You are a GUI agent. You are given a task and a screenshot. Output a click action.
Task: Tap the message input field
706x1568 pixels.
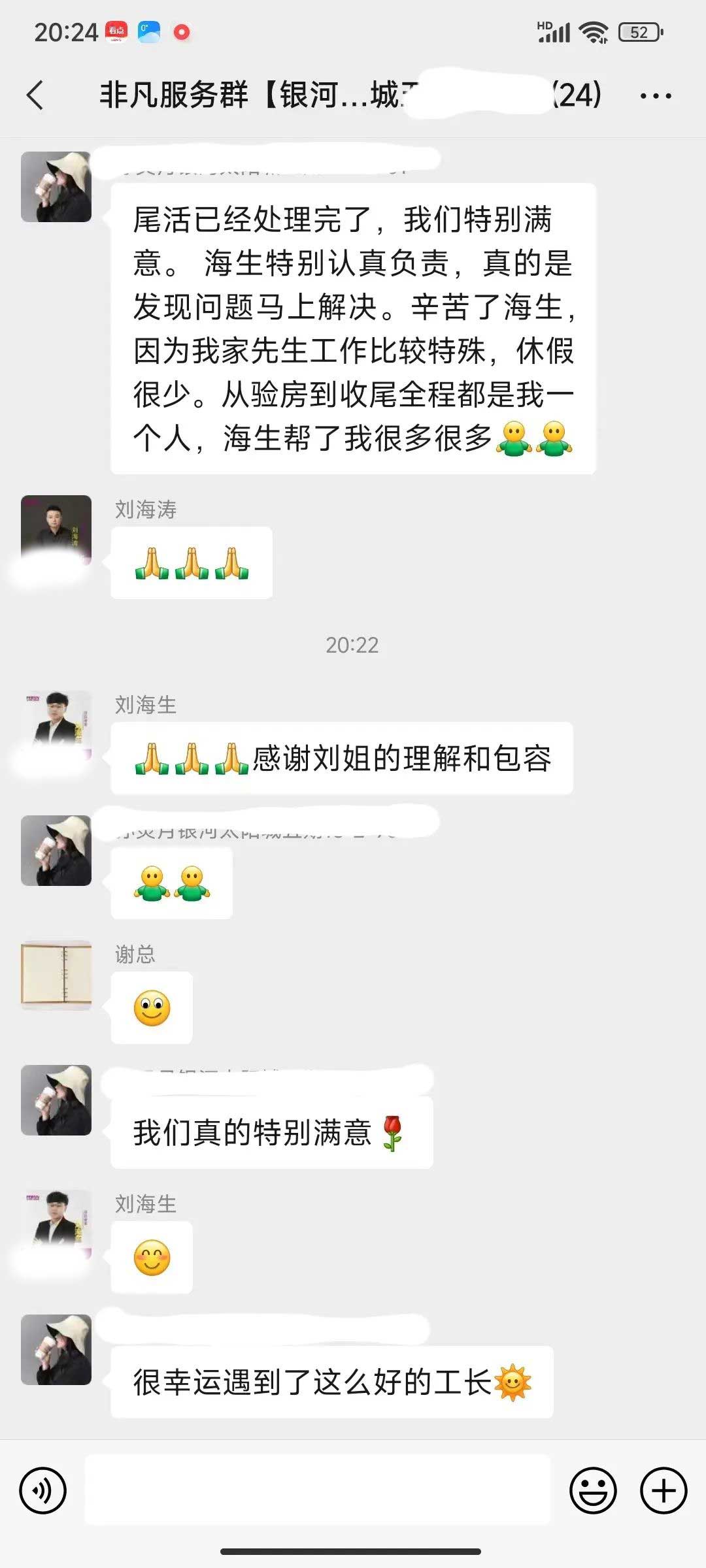click(318, 1490)
